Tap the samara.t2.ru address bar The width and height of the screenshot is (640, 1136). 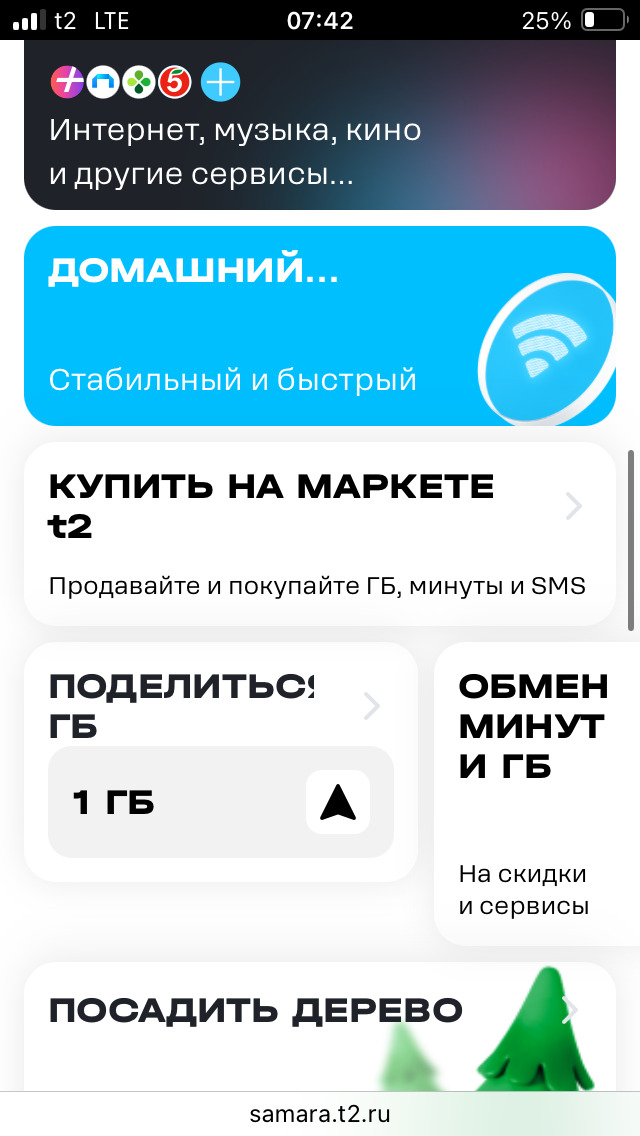point(320,1113)
